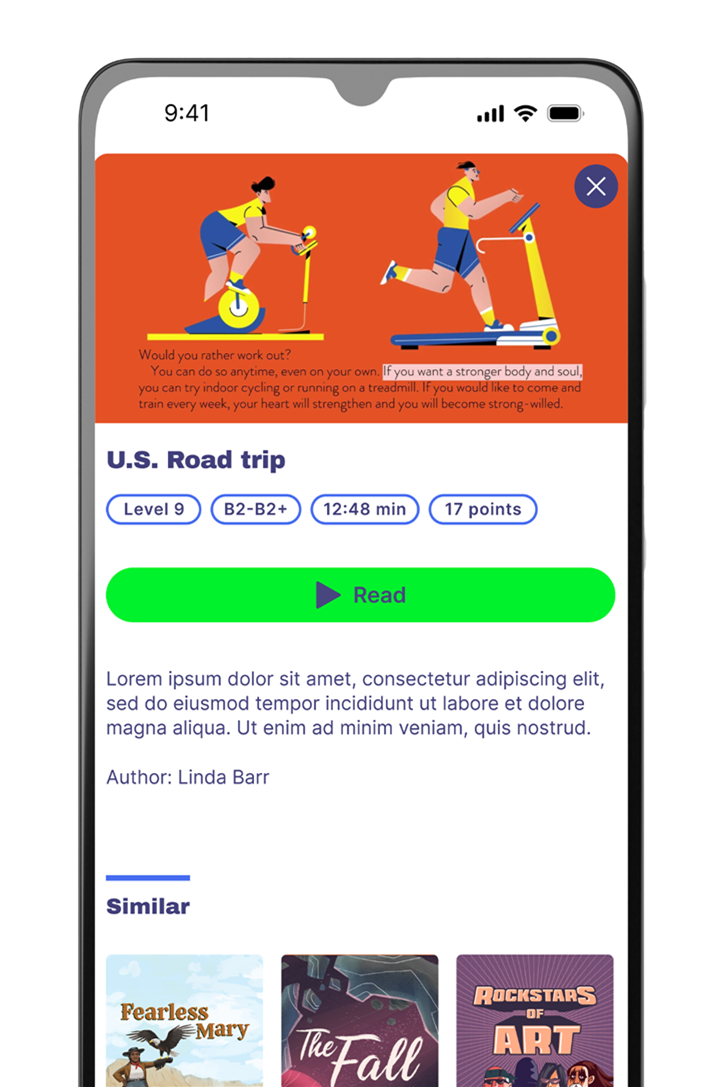703x1087 pixels.
Task: Open The Fall book cover
Action: pos(360,1020)
